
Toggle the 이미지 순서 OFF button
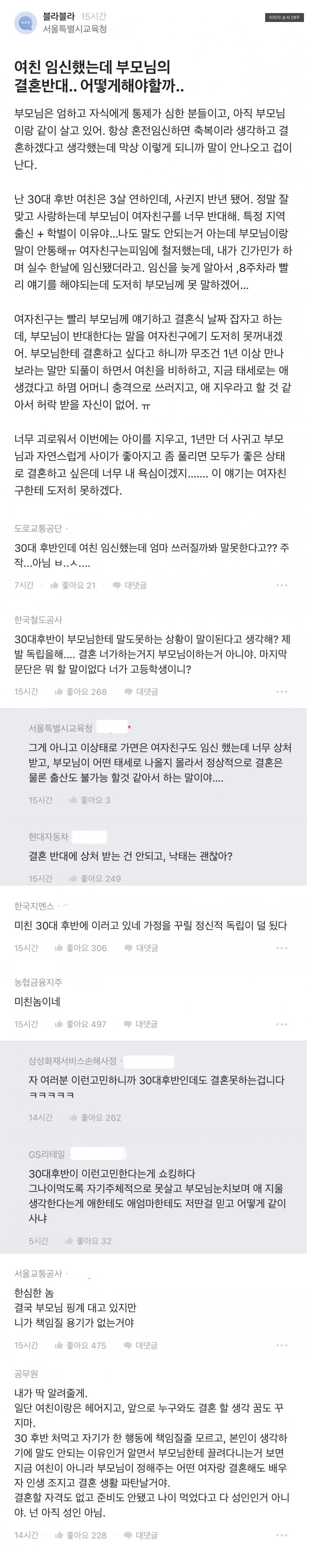pyautogui.click(x=284, y=17)
